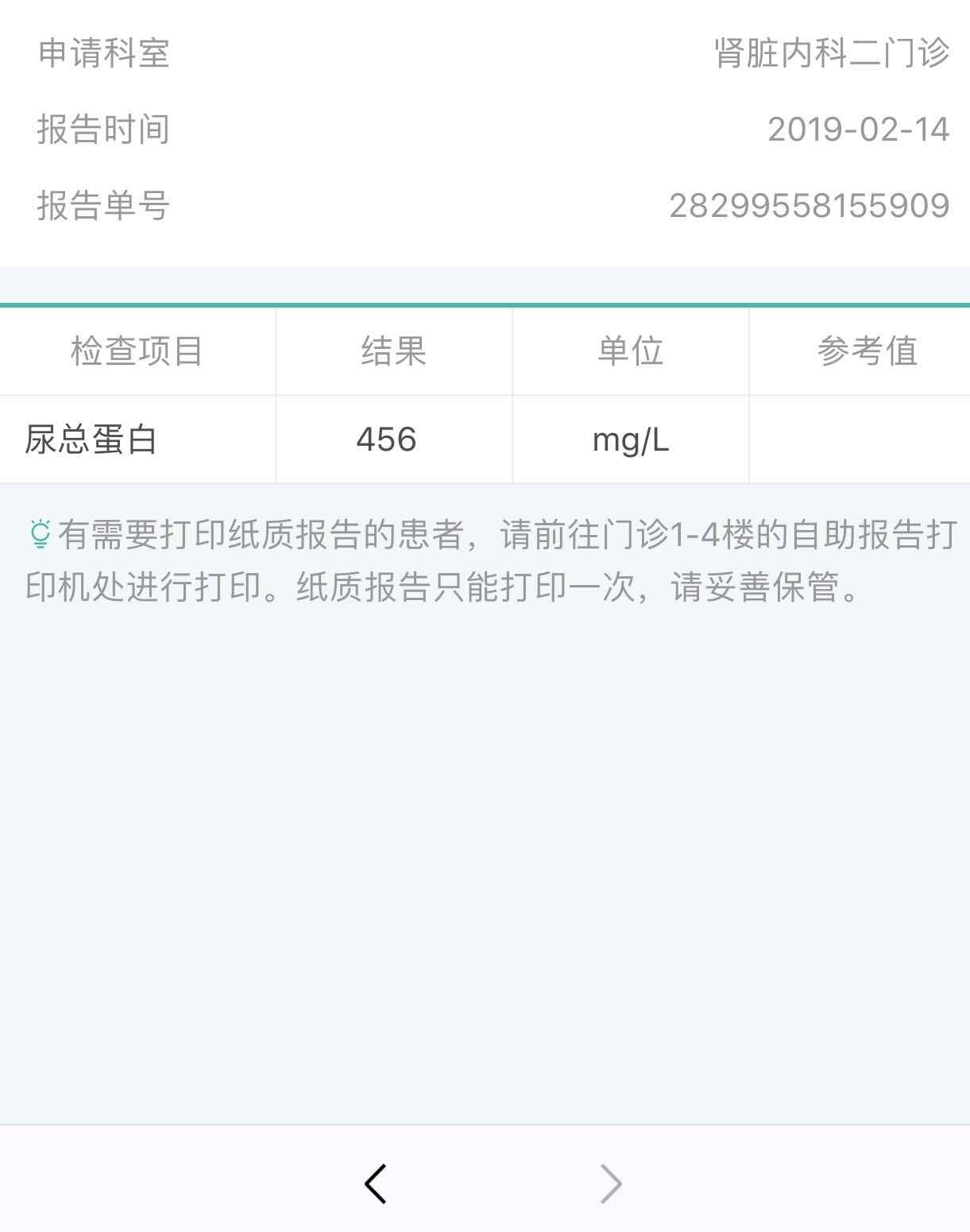Viewport: 970px width, 1232px height.
Task: Go back using the left arrow
Action: 376,1184
